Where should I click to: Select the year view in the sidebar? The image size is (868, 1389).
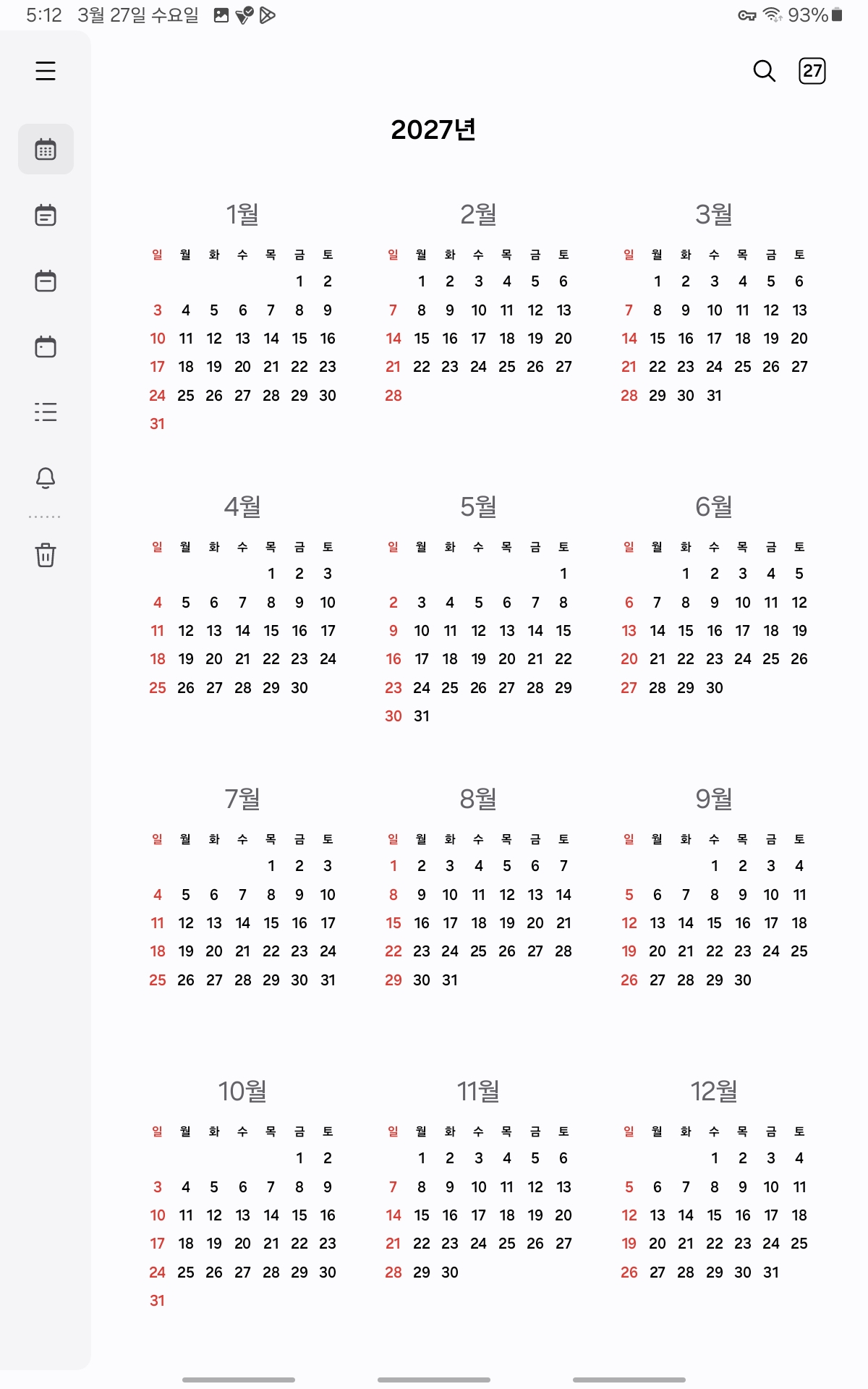click(x=46, y=149)
